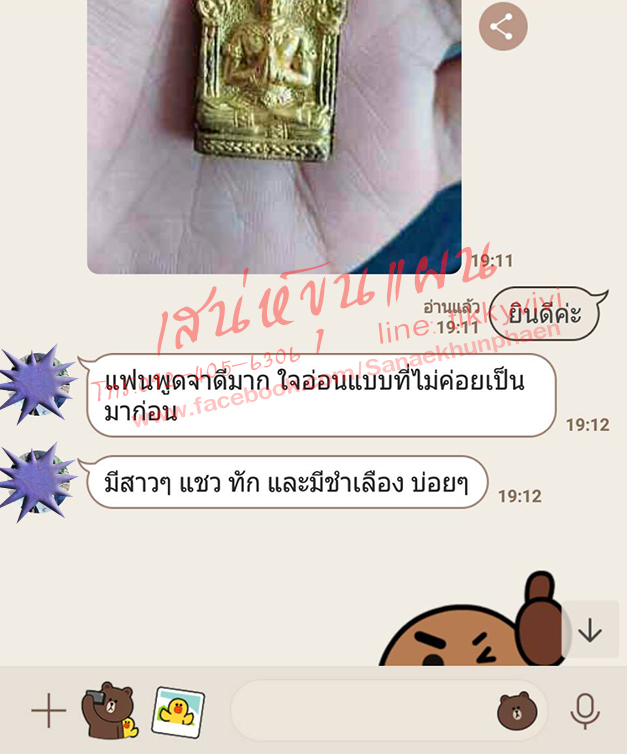Share the amulet photo
627x754 pixels.
pyautogui.click(x=502, y=27)
